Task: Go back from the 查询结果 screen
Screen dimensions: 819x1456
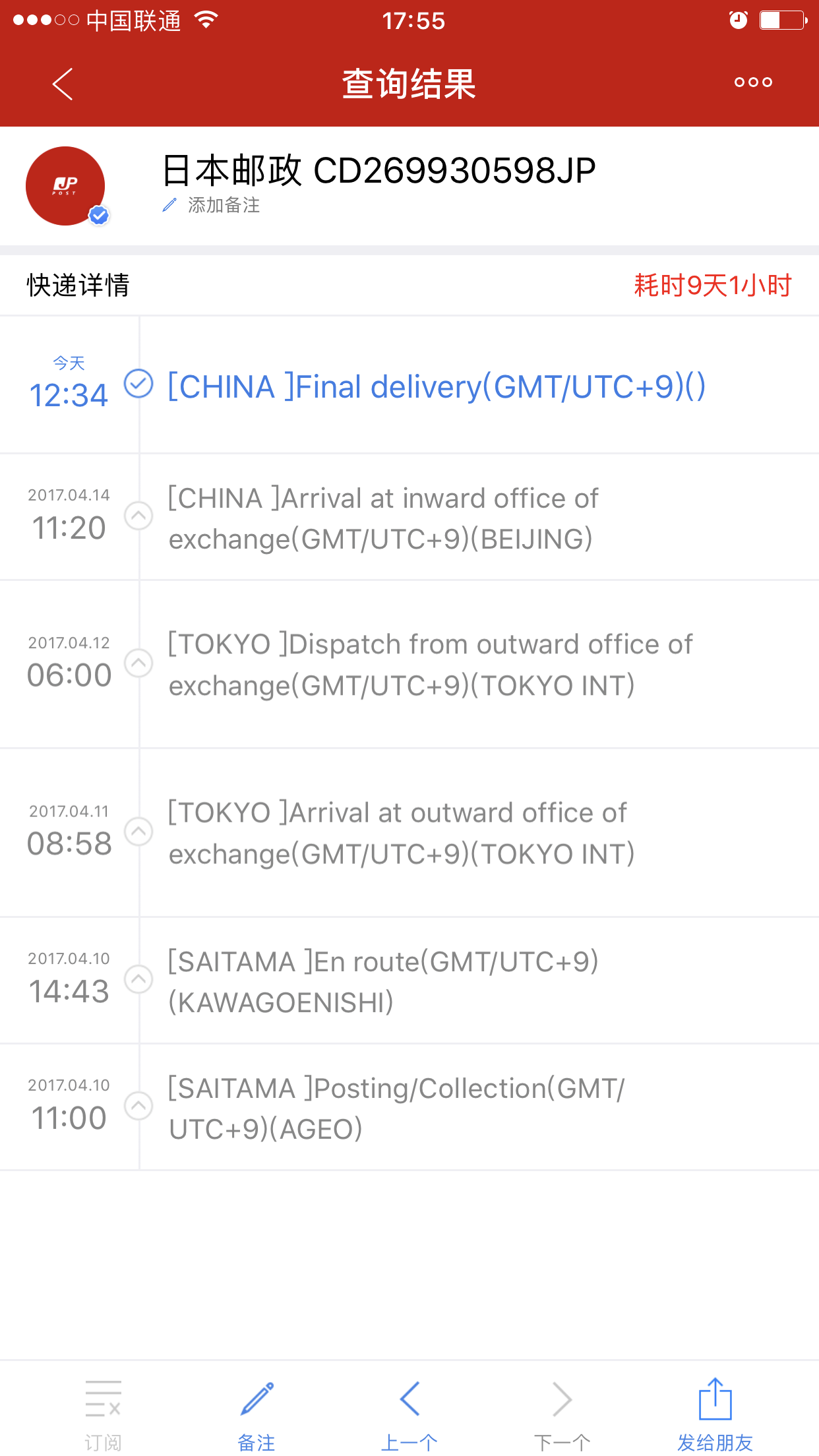Action: (63, 84)
